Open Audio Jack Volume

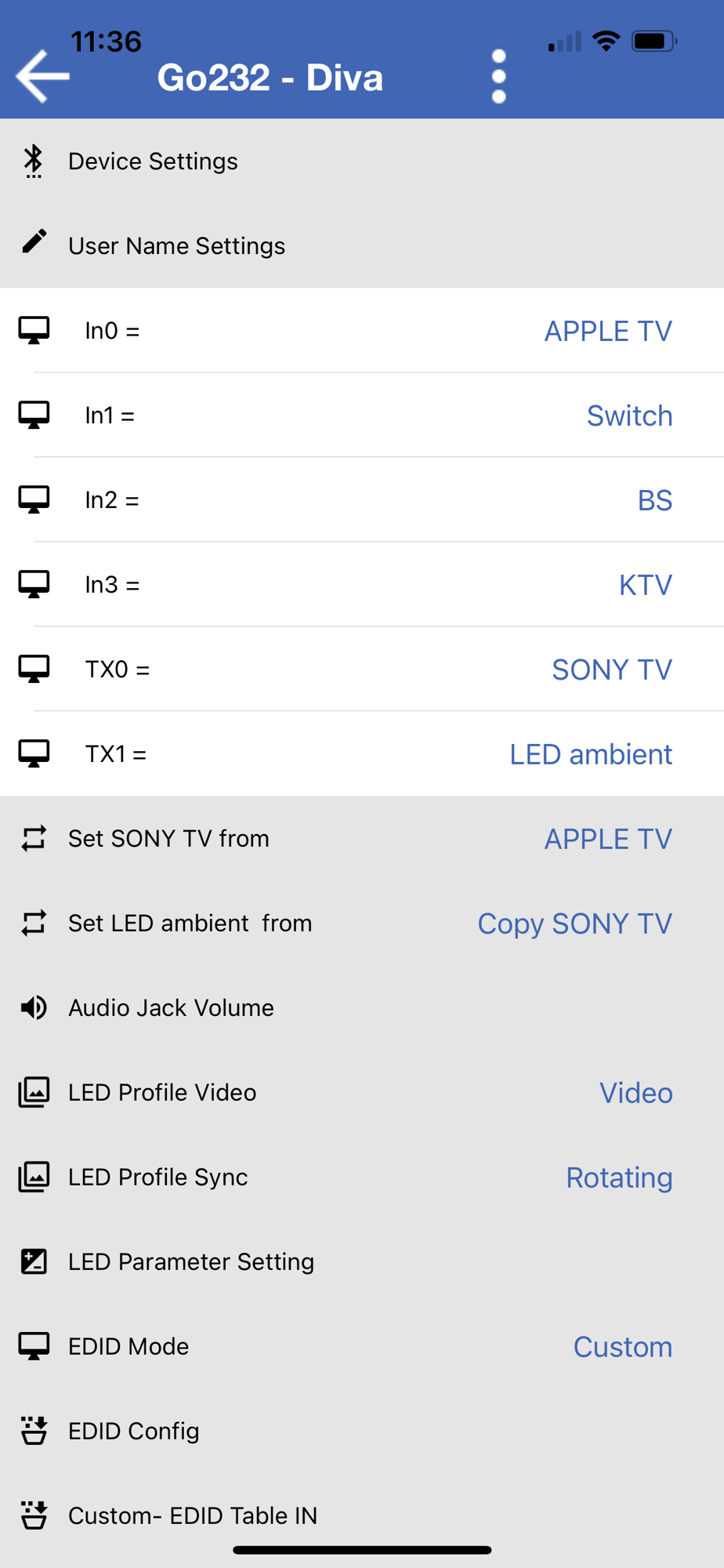tap(171, 1008)
